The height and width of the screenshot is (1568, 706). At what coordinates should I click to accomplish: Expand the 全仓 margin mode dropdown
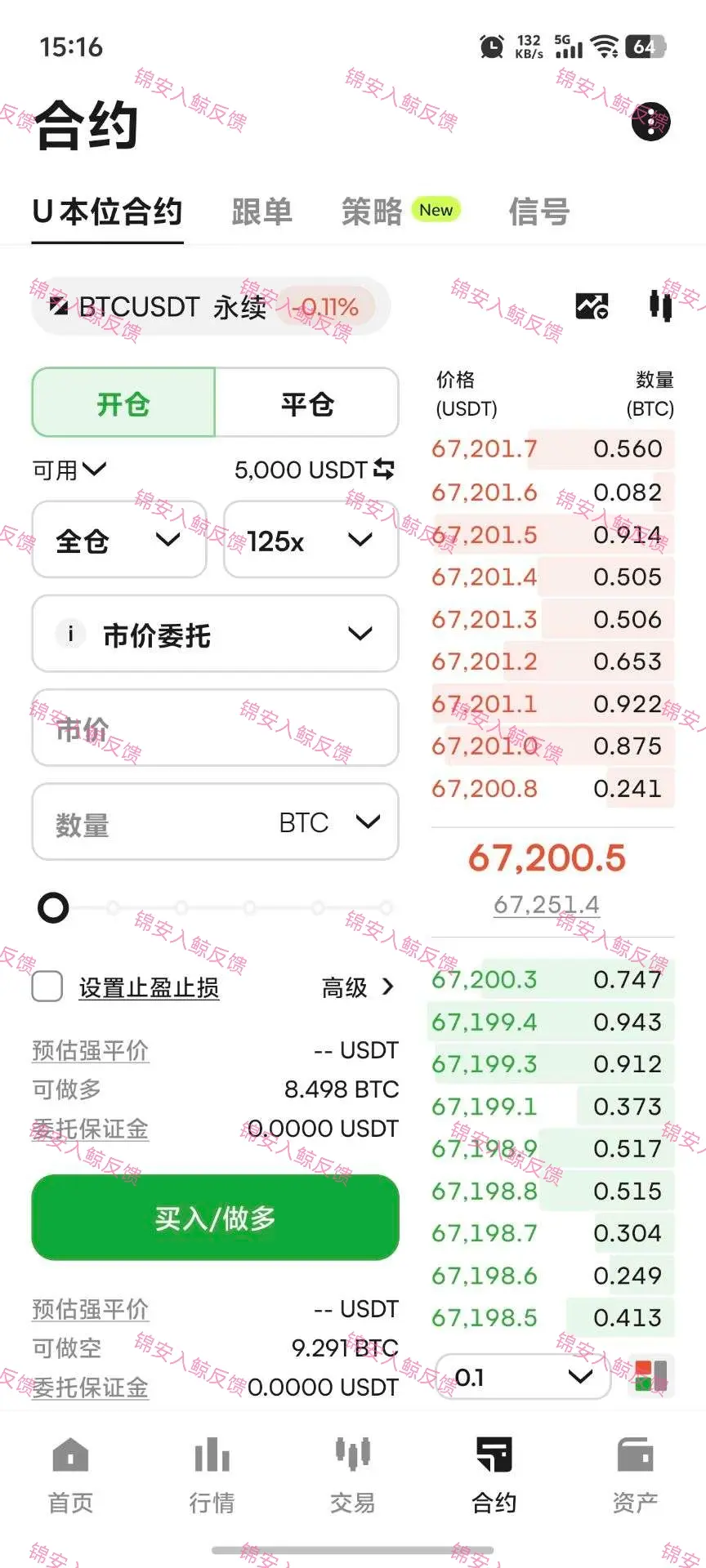pos(119,540)
